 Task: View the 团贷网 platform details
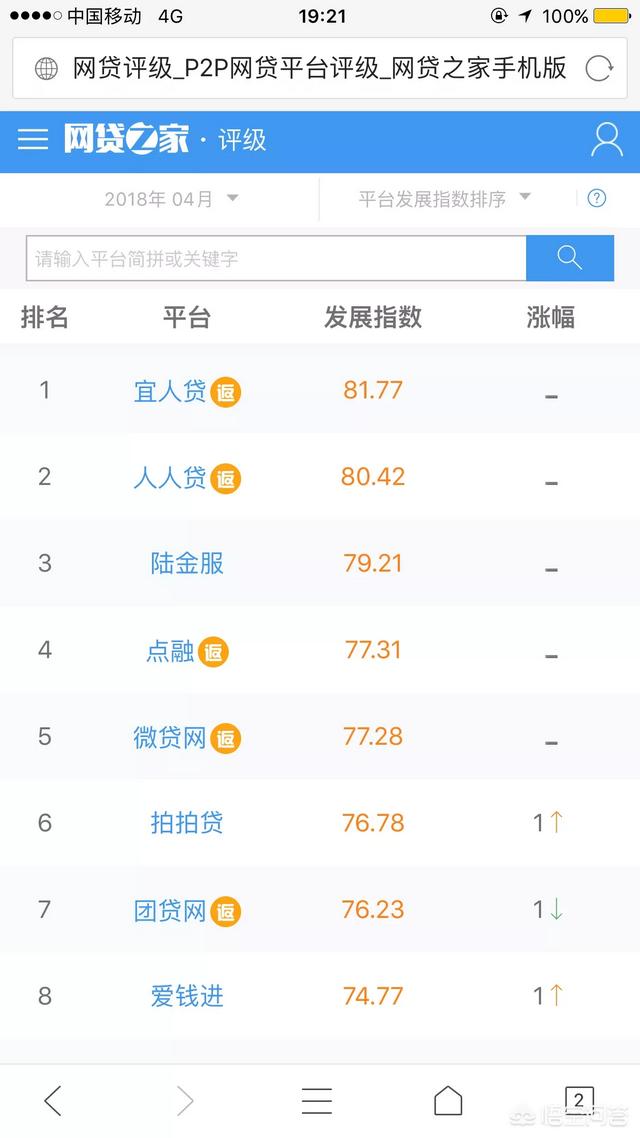point(170,911)
